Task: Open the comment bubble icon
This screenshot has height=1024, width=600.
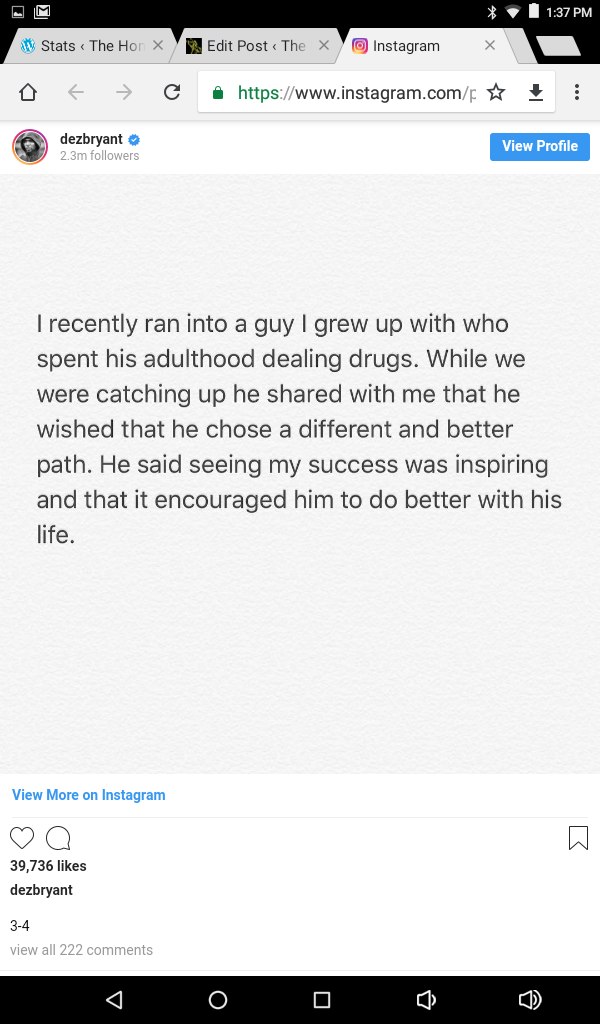Action: click(58, 838)
